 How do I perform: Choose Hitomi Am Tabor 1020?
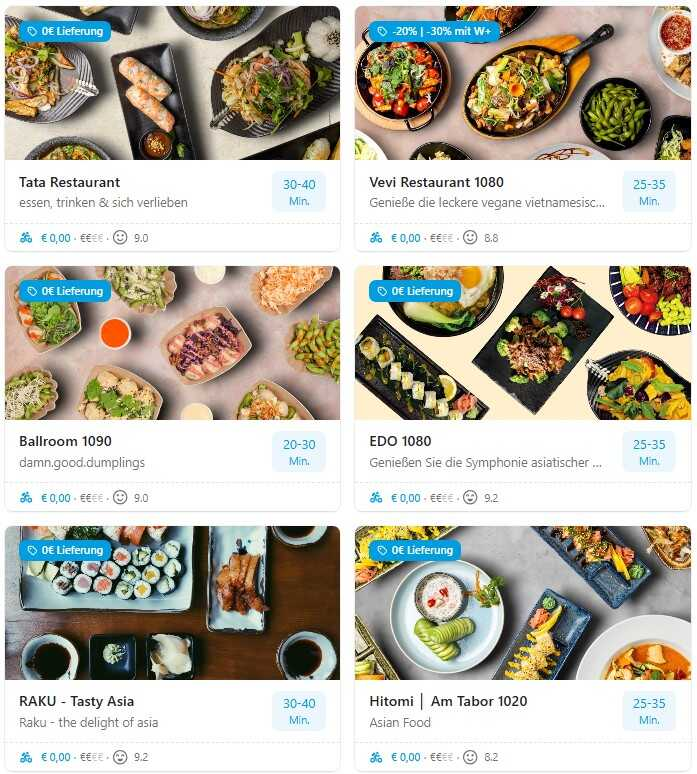click(448, 701)
